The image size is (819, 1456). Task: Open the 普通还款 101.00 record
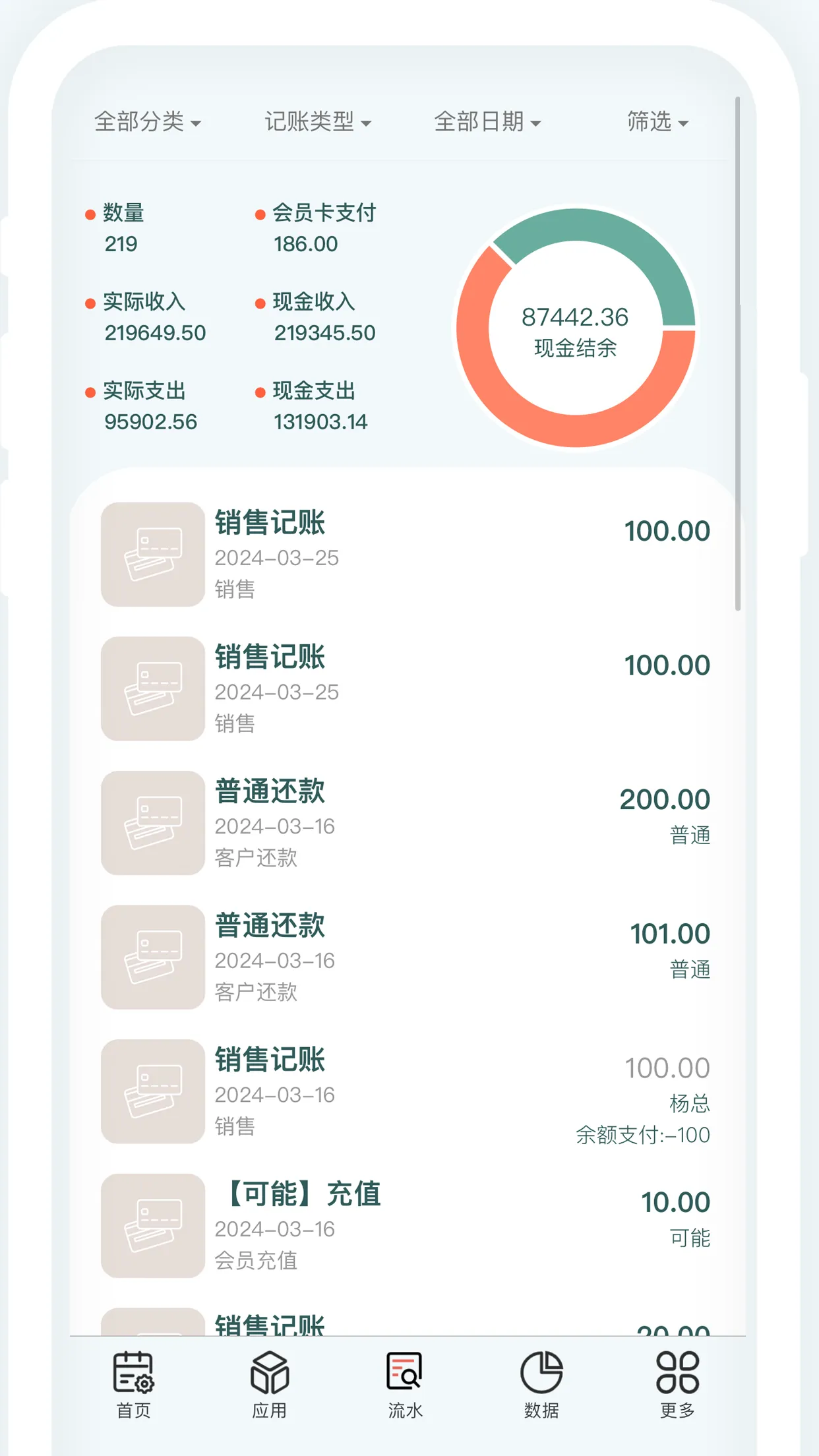(409, 957)
